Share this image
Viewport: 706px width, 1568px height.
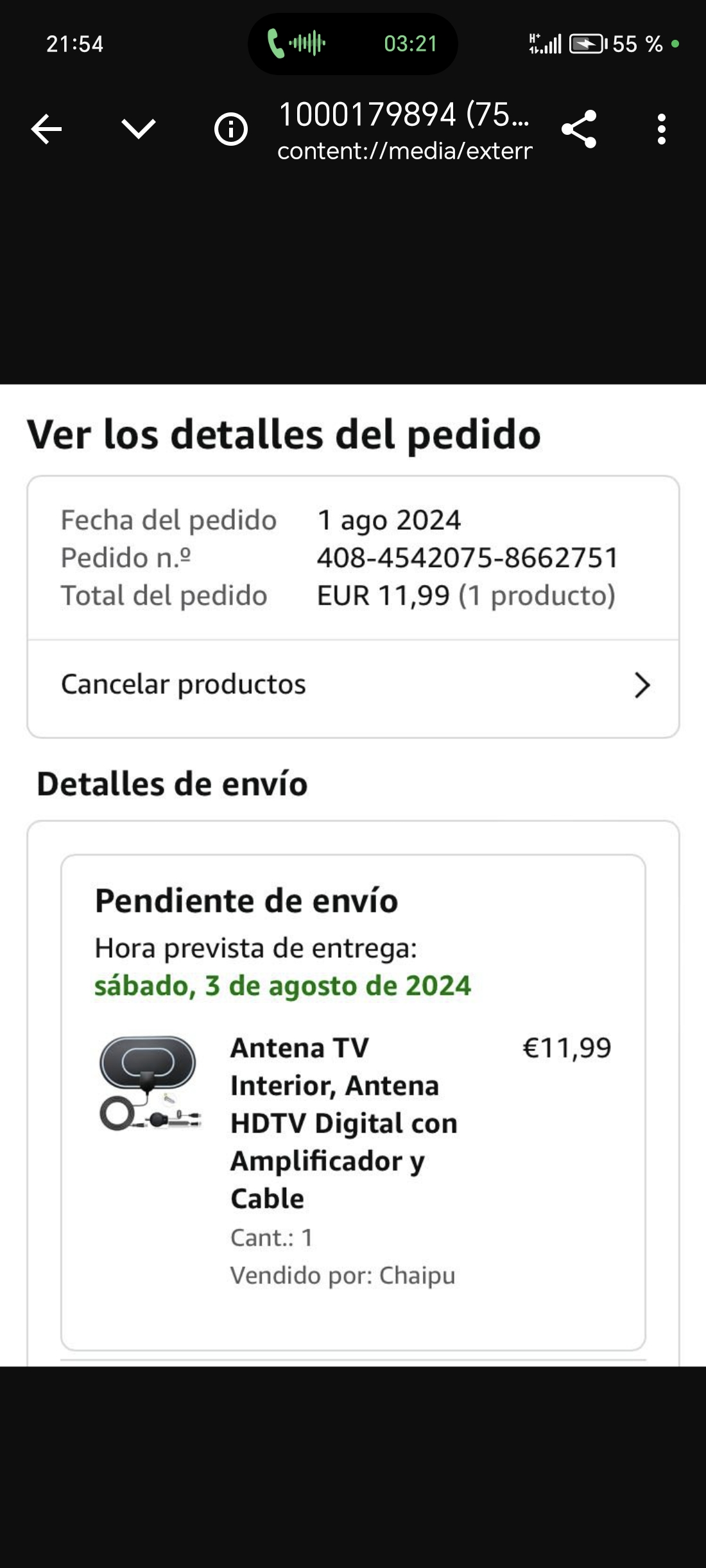coord(579,130)
